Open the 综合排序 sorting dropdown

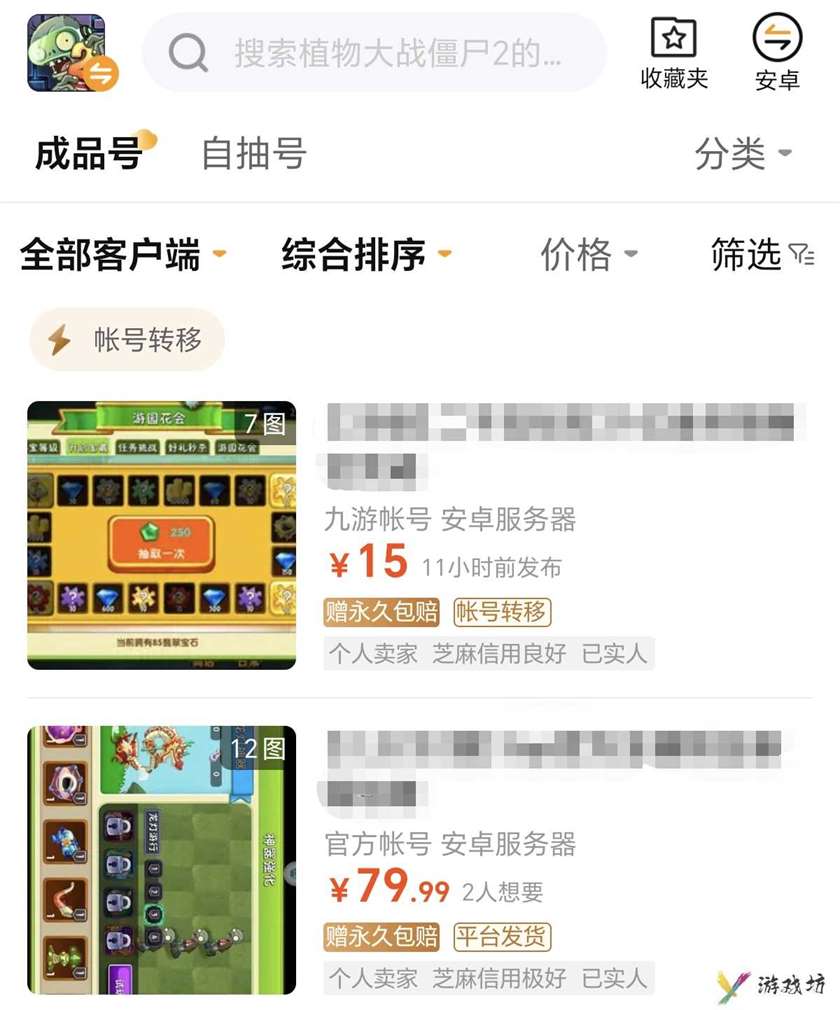point(366,255)
